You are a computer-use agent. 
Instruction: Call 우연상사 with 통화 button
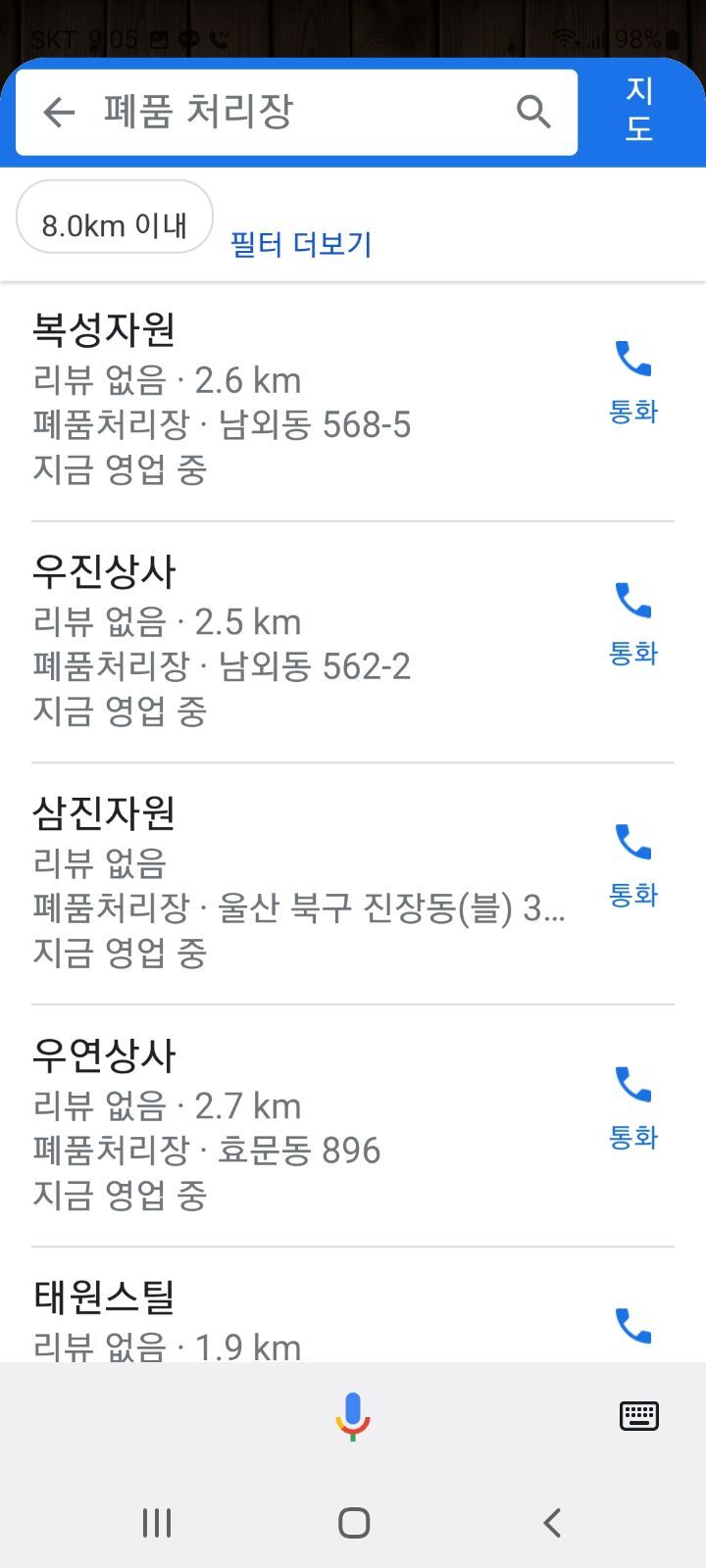(x=633, y=1105)
